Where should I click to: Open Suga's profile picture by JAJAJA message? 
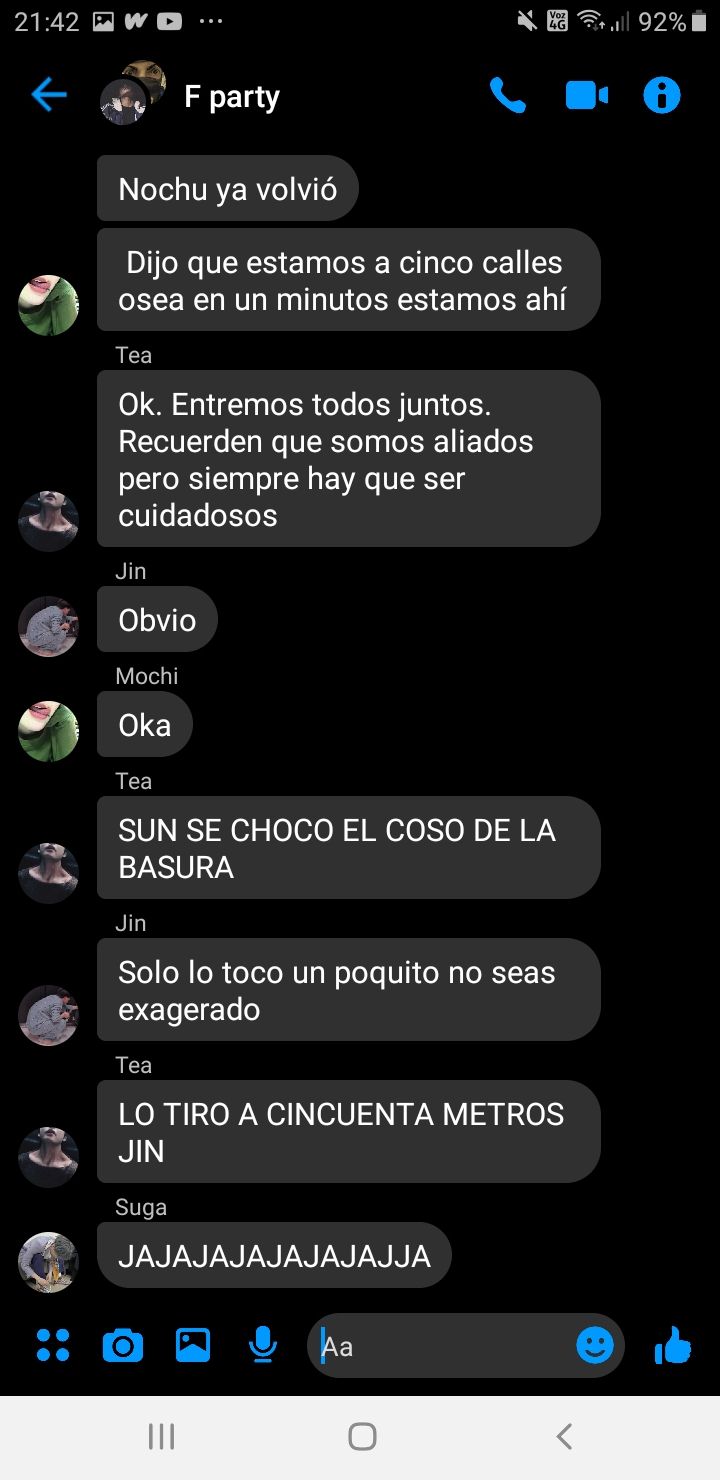[48, 1262]
